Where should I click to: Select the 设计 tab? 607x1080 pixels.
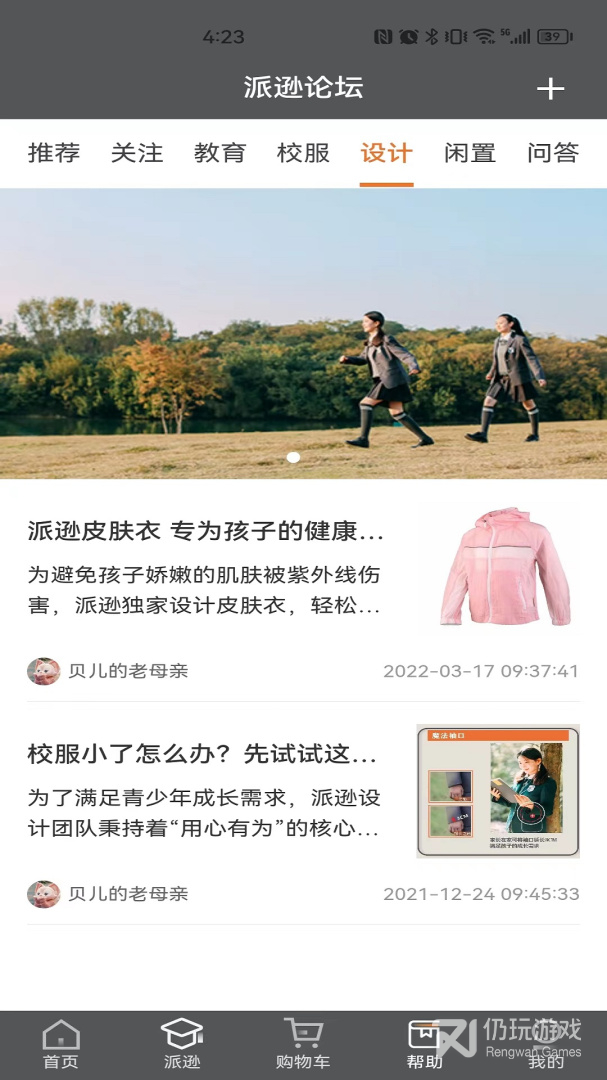386,153
